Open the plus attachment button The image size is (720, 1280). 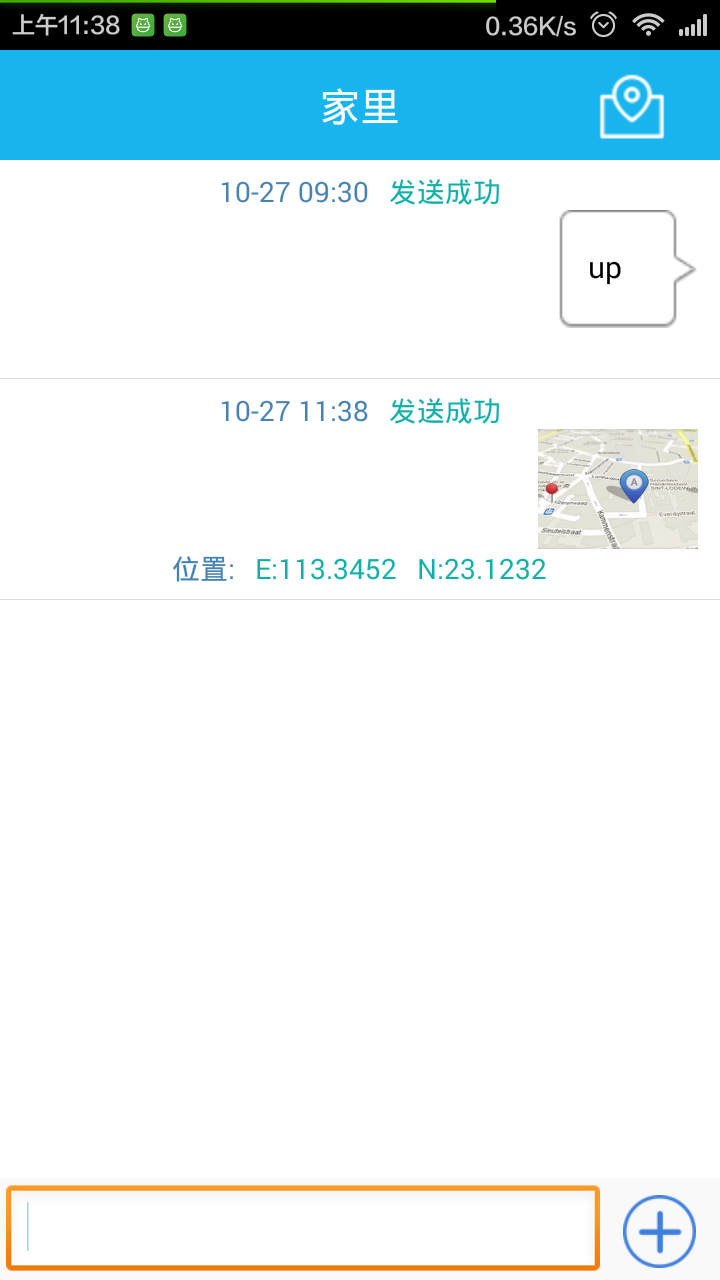click(x=659, y=1231)
